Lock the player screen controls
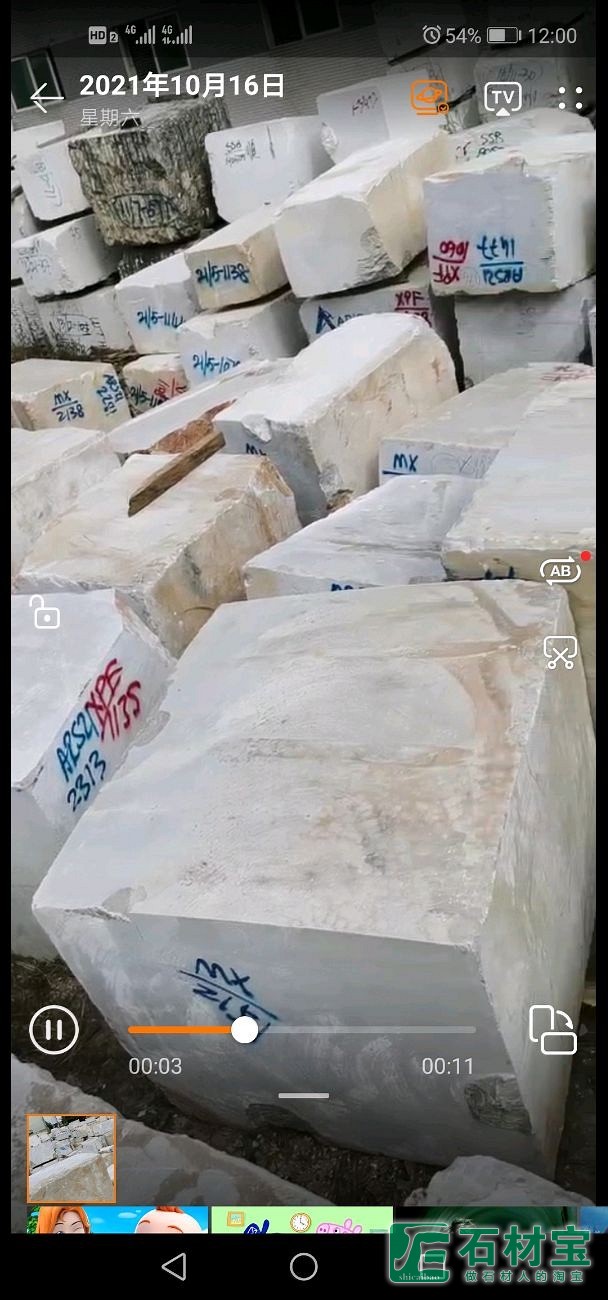The height and width of the screenshot is (1300, 608). click(44, 612)
